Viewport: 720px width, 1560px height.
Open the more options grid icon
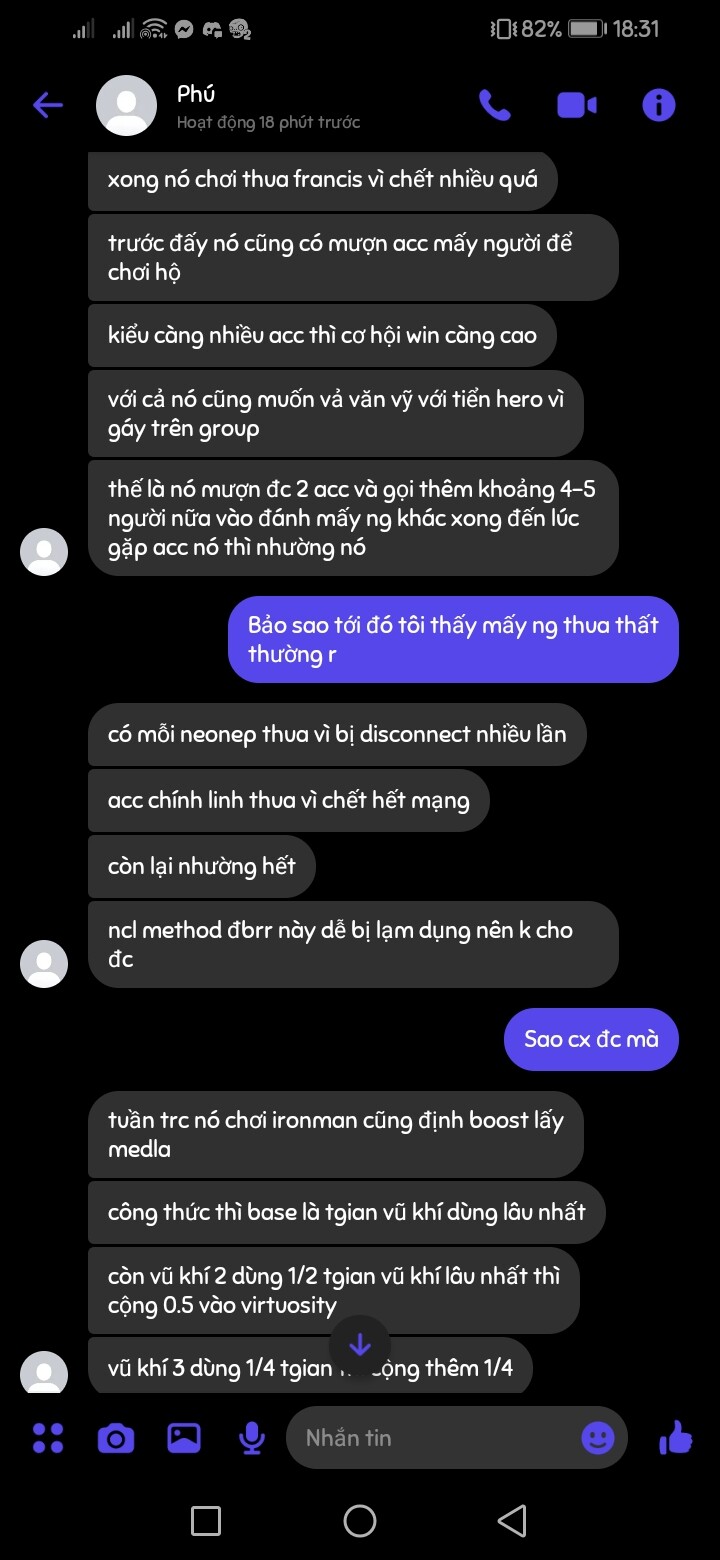click(x=48, y=1438)
